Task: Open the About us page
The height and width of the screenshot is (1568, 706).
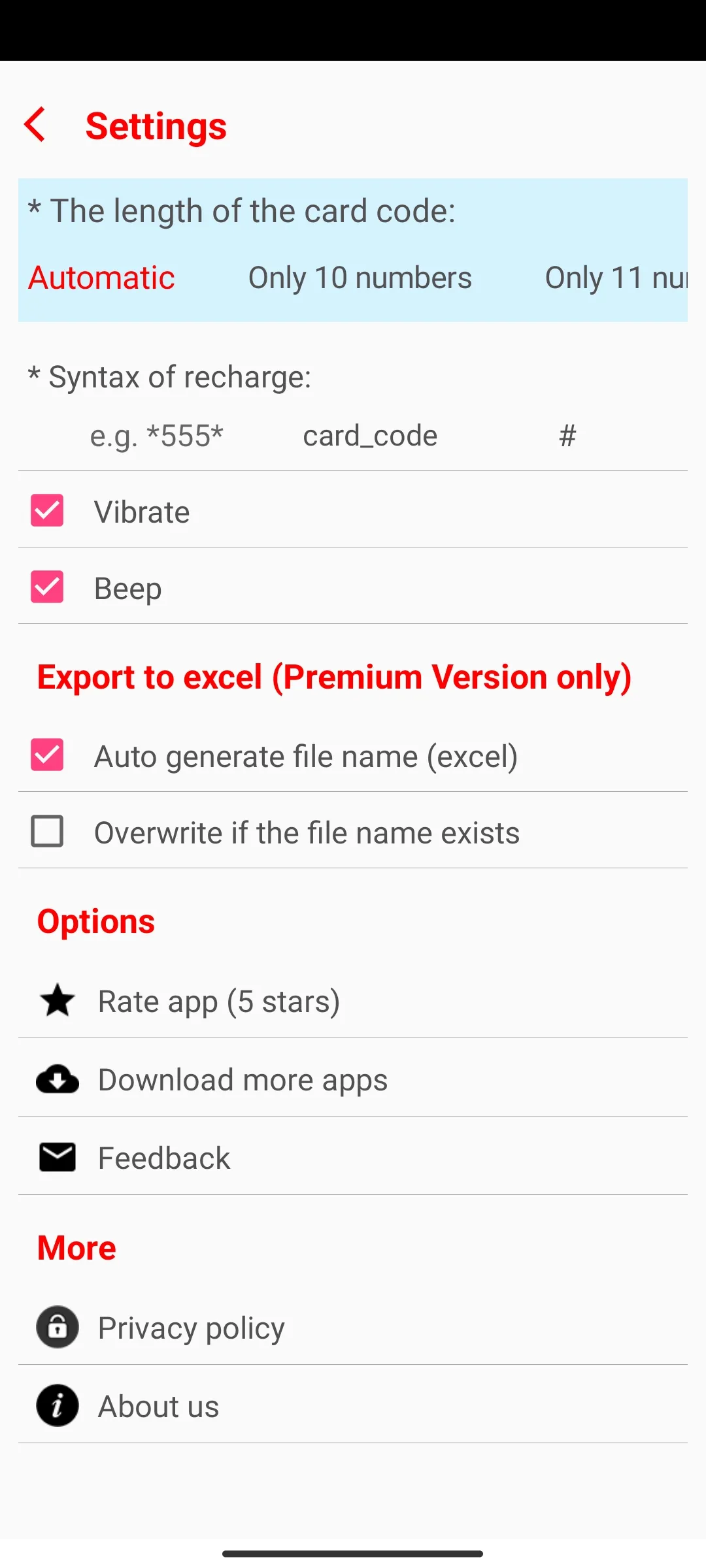Action: click(158, 1406)
